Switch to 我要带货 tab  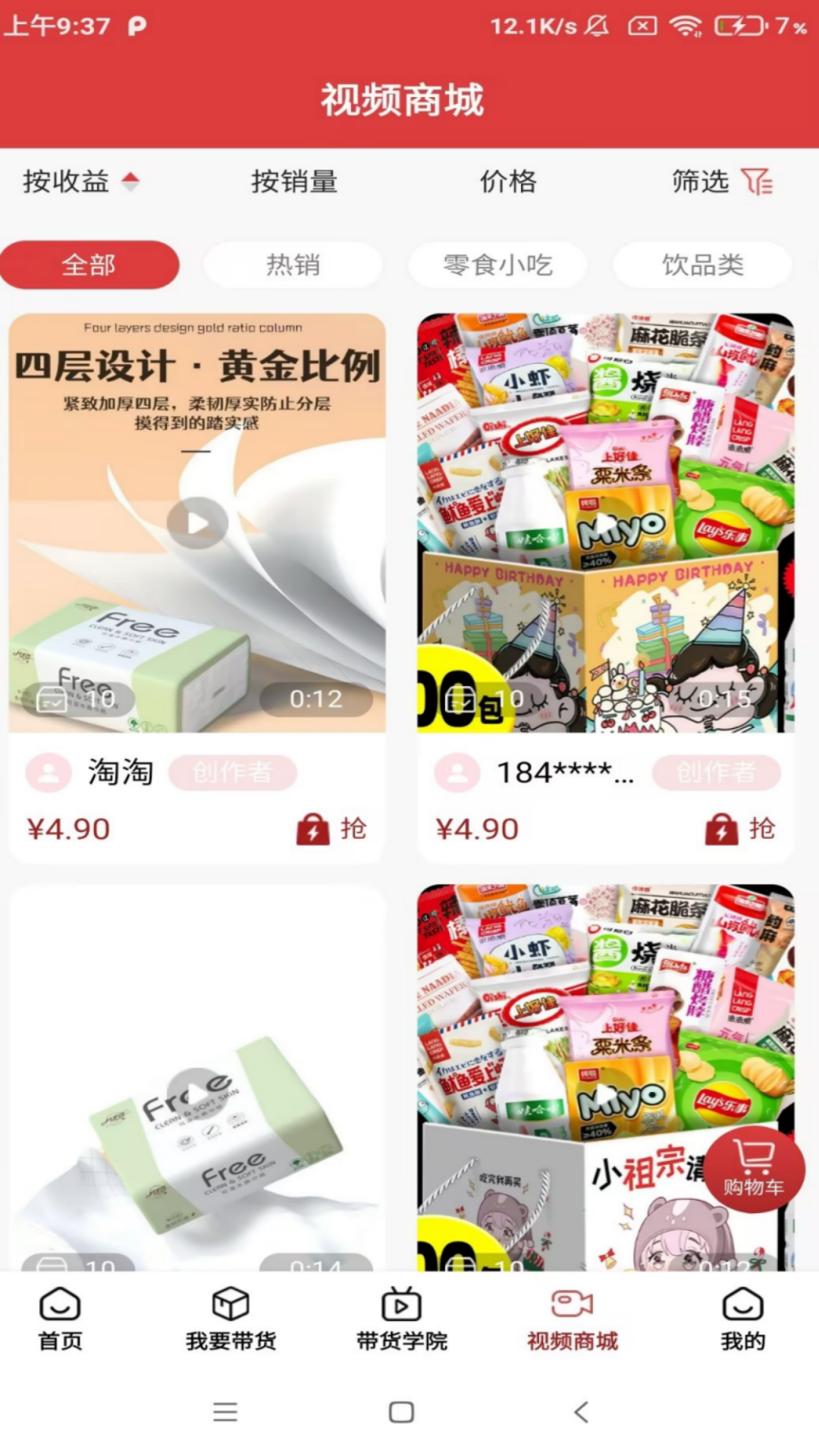[231, 1319]
